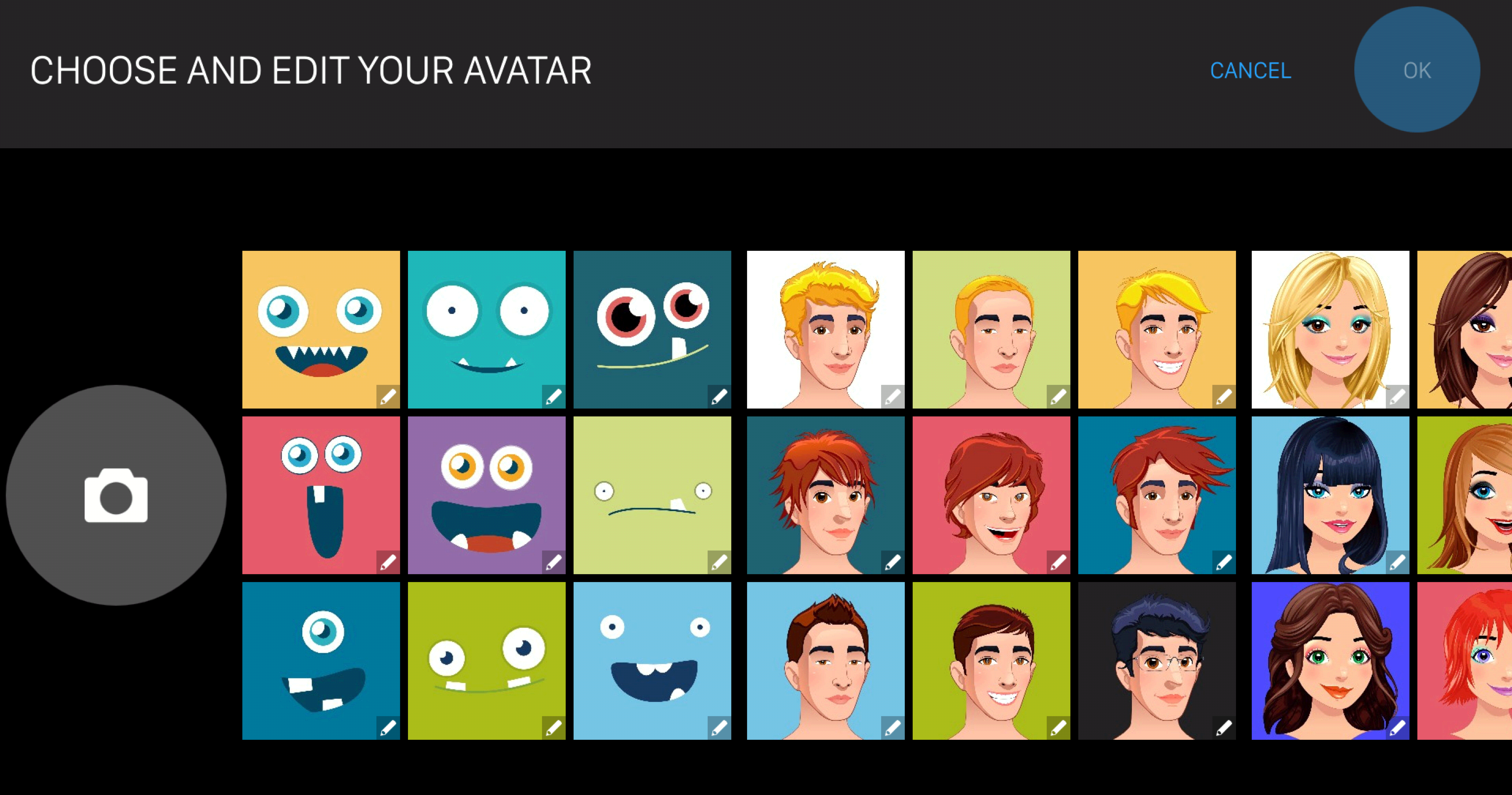1512x795 pixels.
Task: Confirm avatar with OK button
Action: [1416, 70]
